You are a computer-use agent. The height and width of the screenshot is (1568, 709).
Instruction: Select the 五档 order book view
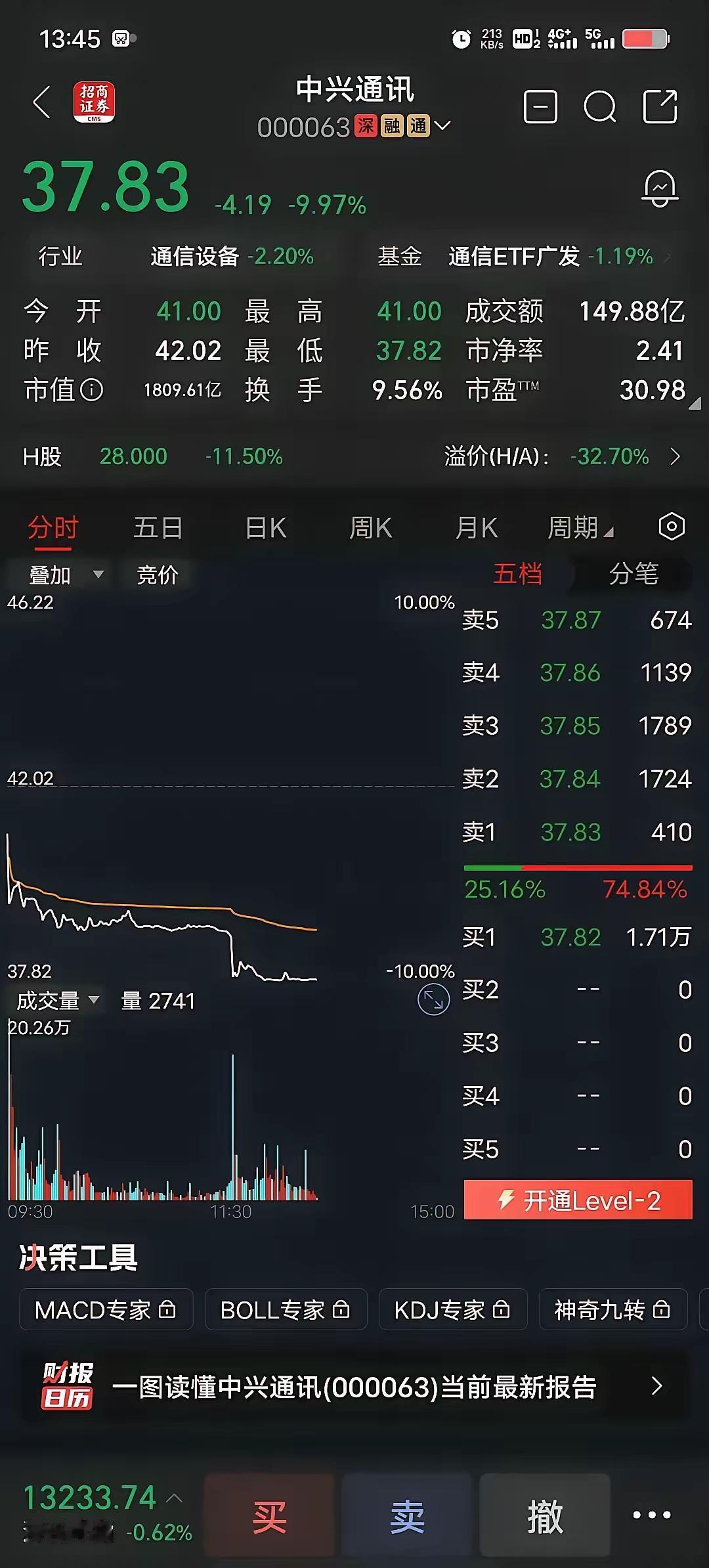(x=518, y=573)
